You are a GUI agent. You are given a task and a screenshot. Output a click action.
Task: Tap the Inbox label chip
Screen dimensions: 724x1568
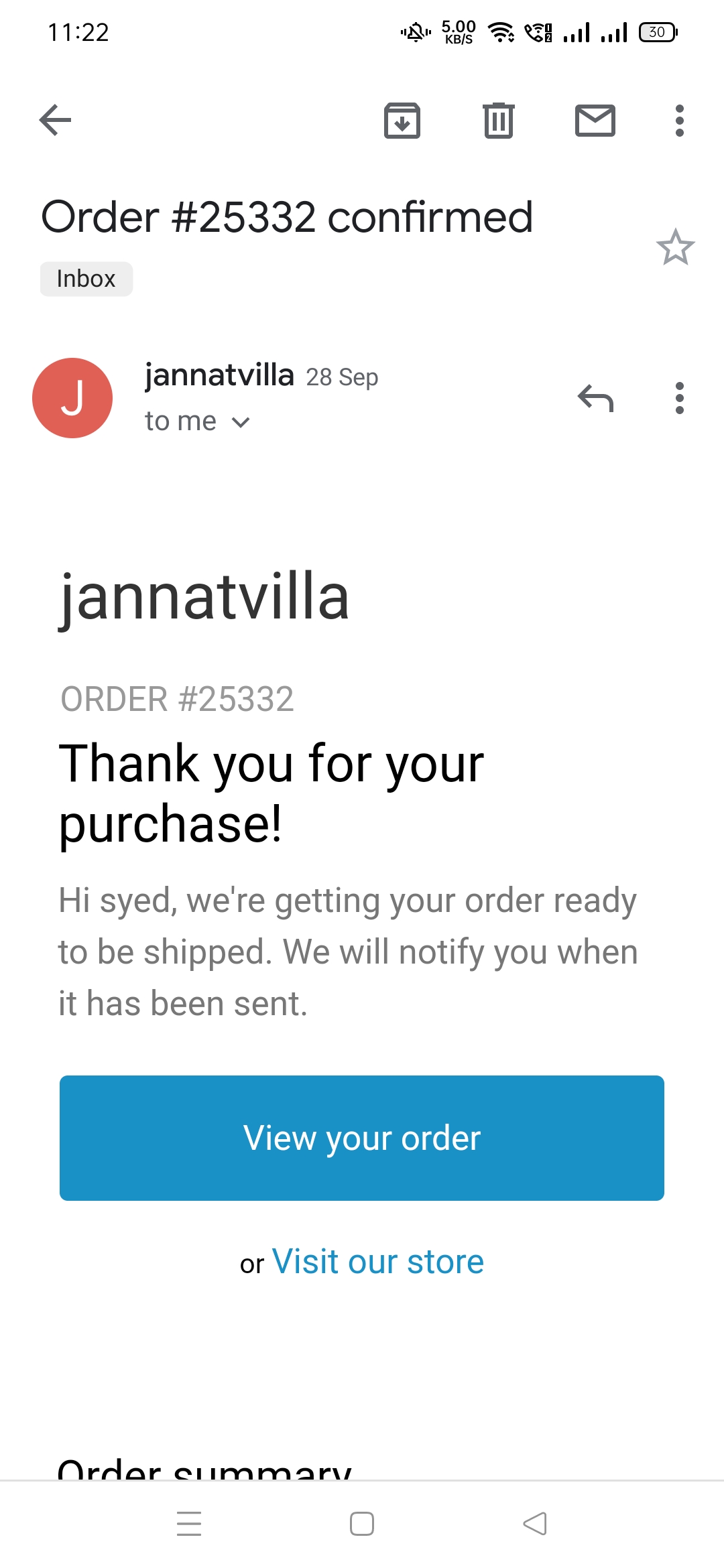(x=86, y=279)
